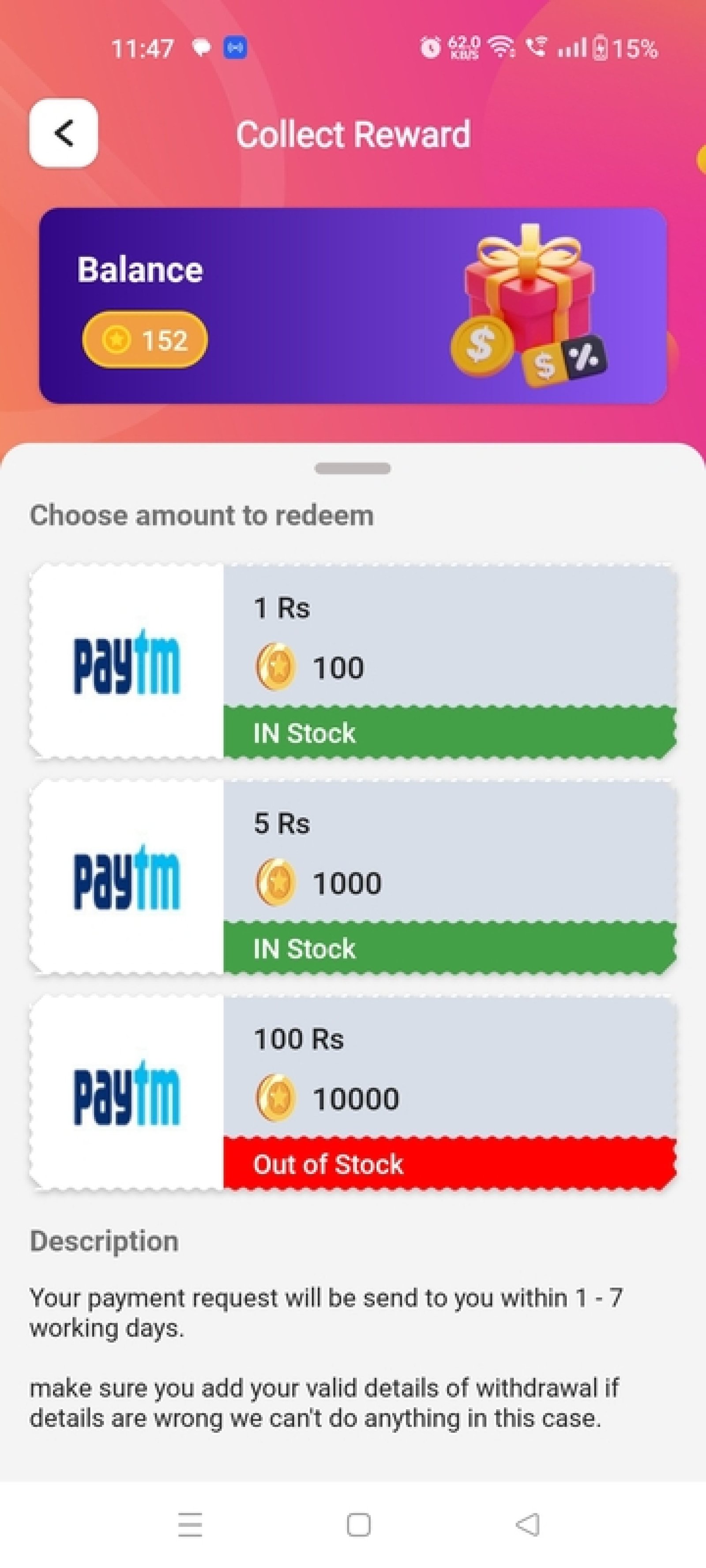The width and height of the screenshot is (706, 1568).
Task: Open recent apps from the navigation bar
Action: point(190,1524)
